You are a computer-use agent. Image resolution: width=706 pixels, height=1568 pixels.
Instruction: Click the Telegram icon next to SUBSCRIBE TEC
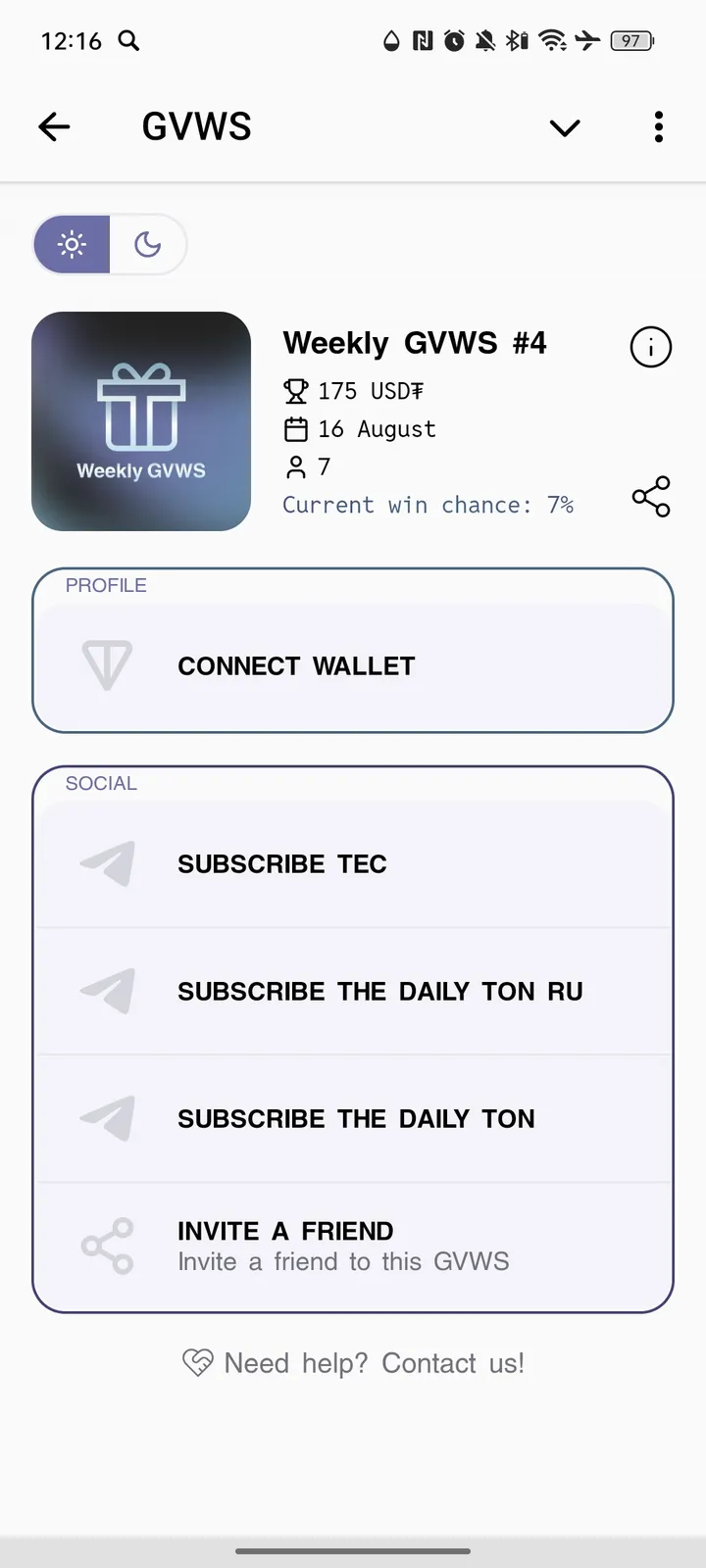(x=108, y=864)
